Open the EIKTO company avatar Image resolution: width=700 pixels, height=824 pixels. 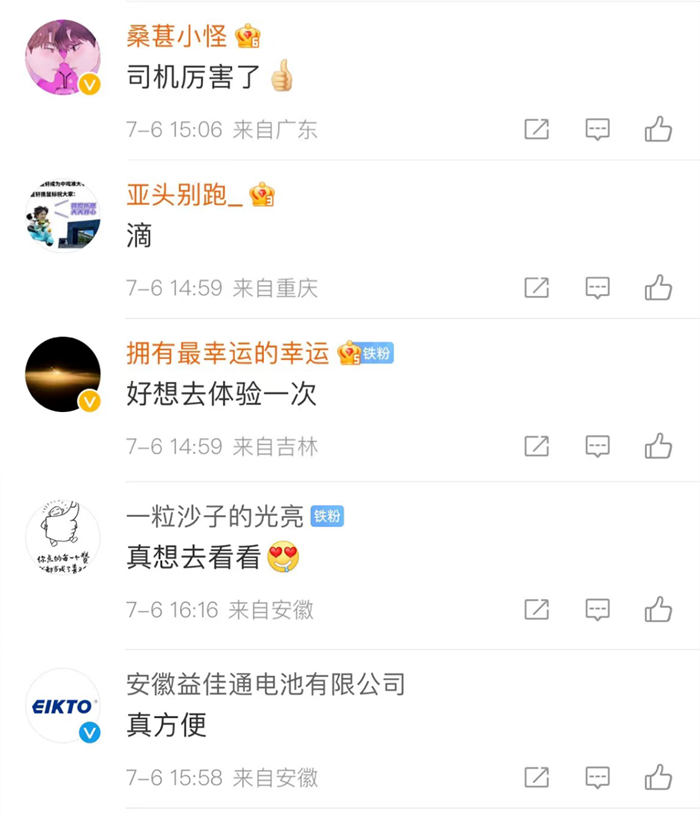(x=62, y=706)
